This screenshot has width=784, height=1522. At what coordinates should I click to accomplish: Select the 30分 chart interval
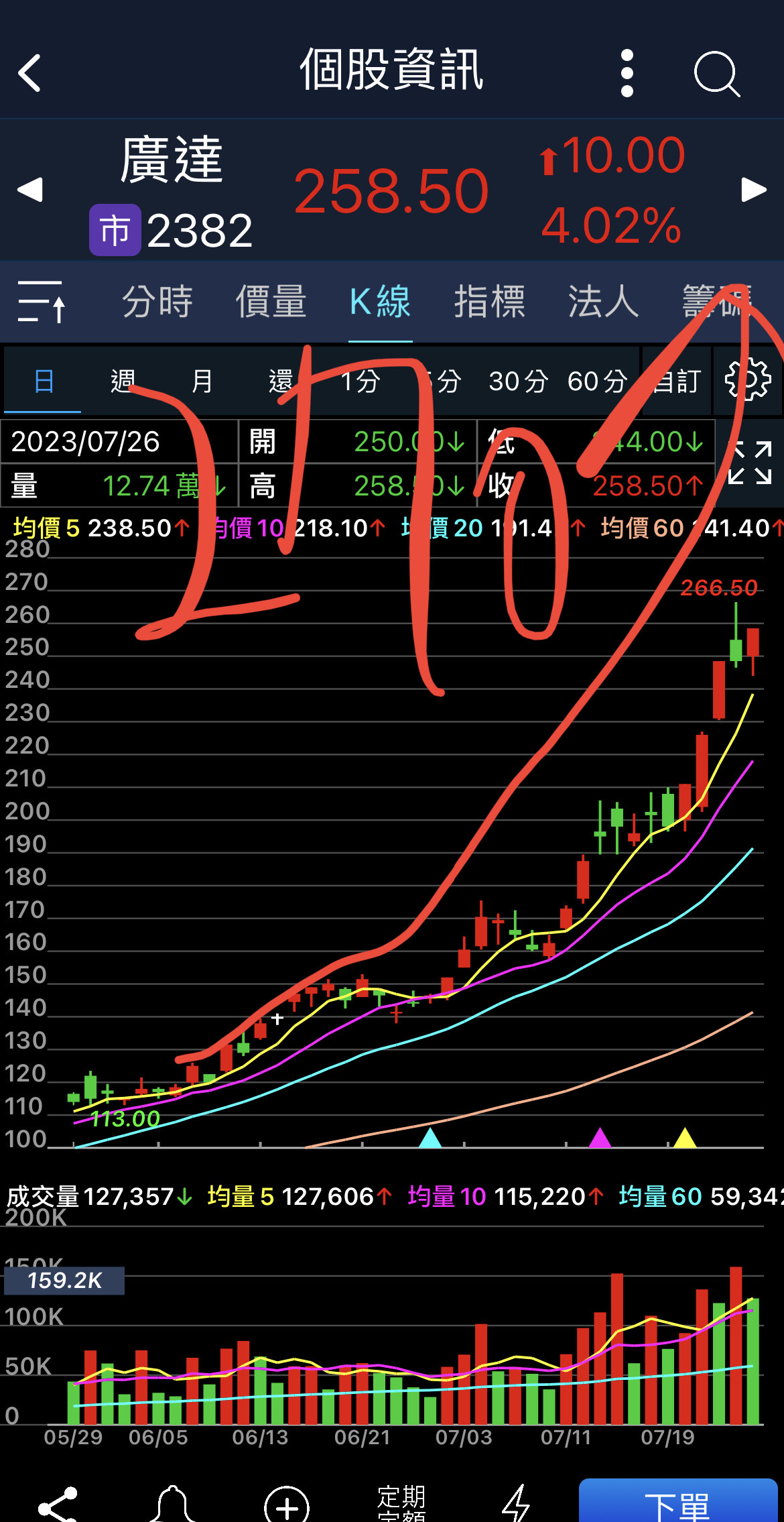point(518,381)
